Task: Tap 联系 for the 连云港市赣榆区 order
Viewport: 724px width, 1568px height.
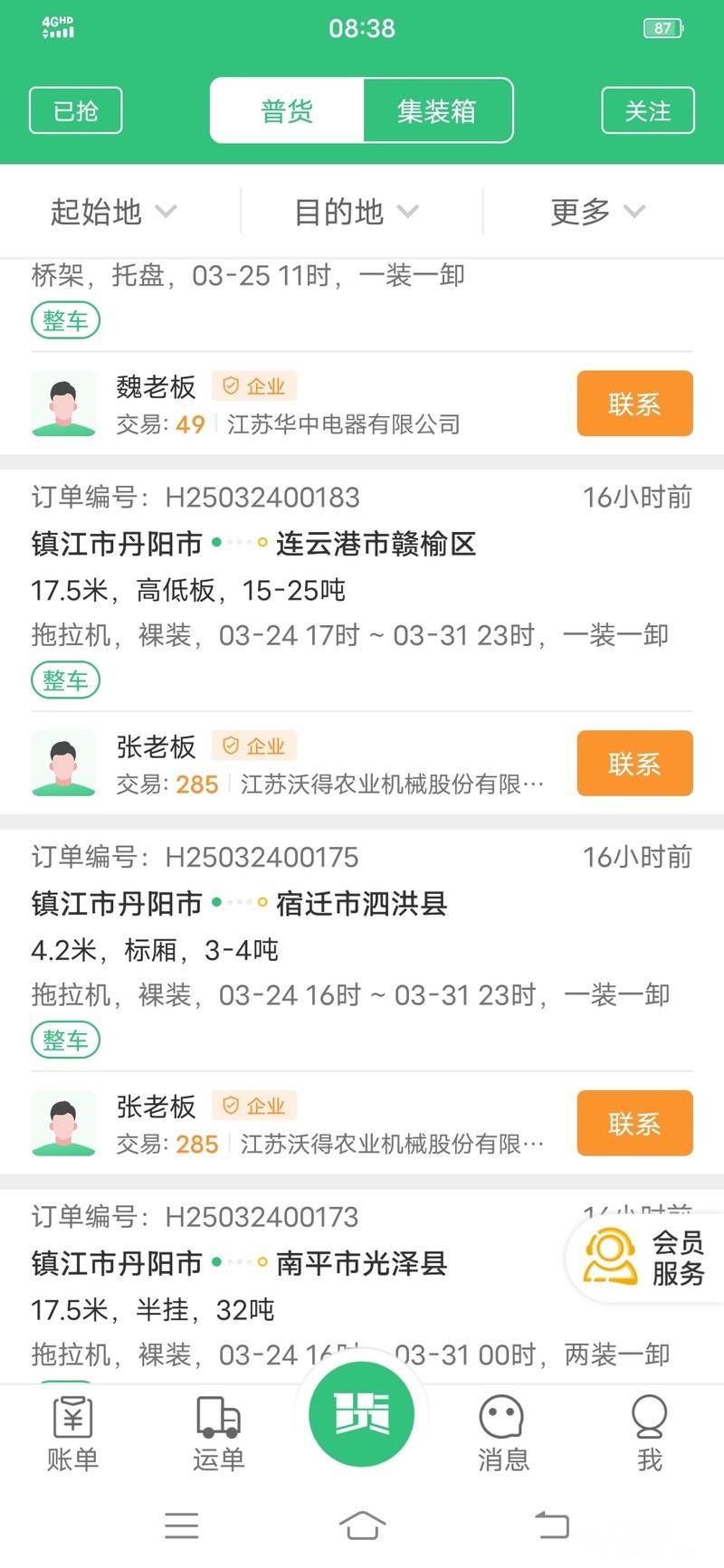Action: 634,764
